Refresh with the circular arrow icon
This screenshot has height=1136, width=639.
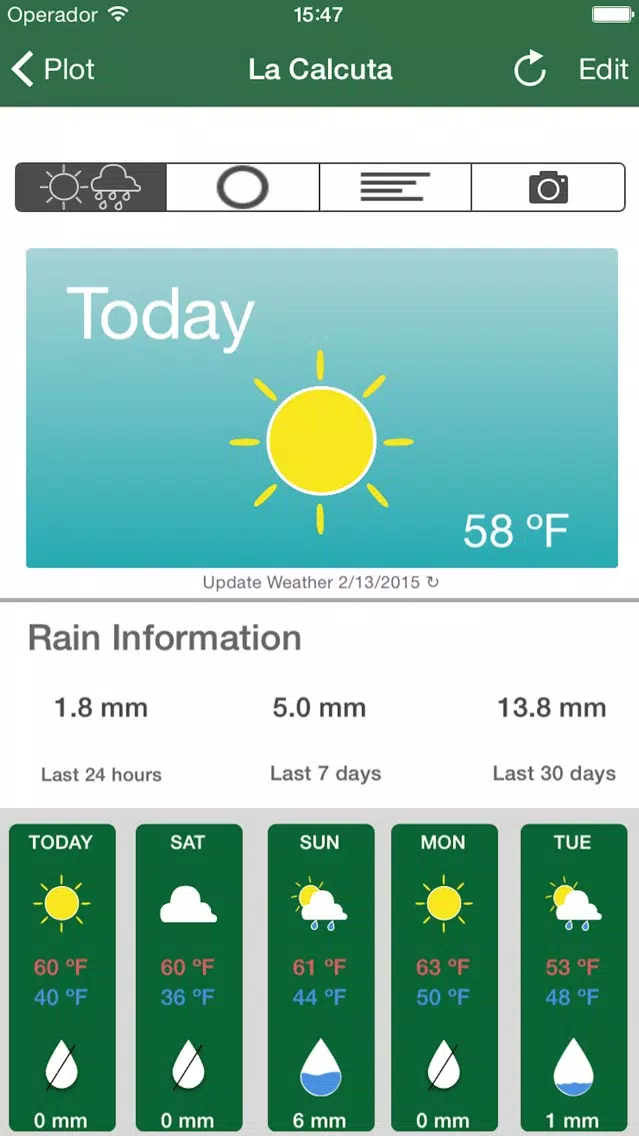point(530,69)
